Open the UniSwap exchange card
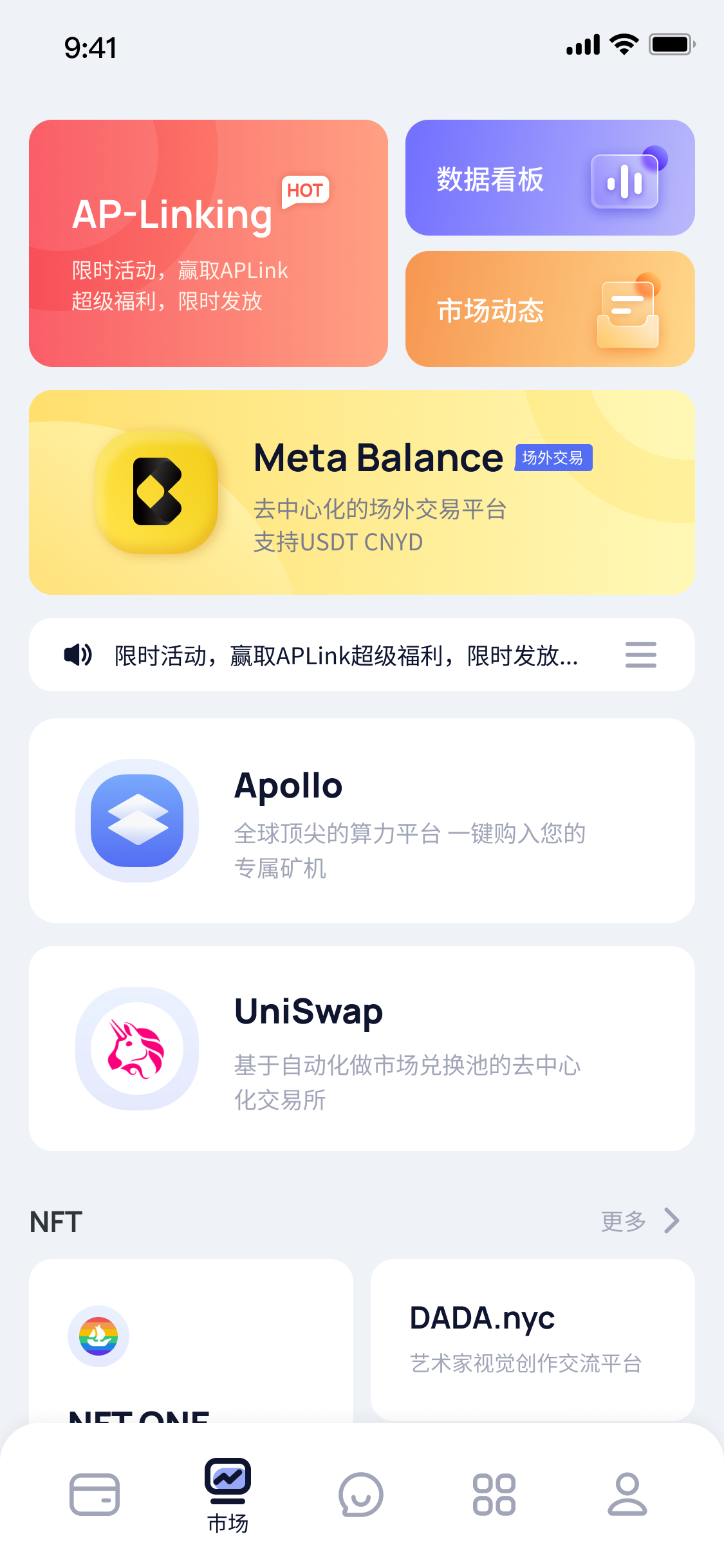The height and width of the screenshot is (1568, 724). tap(362, 1049)
